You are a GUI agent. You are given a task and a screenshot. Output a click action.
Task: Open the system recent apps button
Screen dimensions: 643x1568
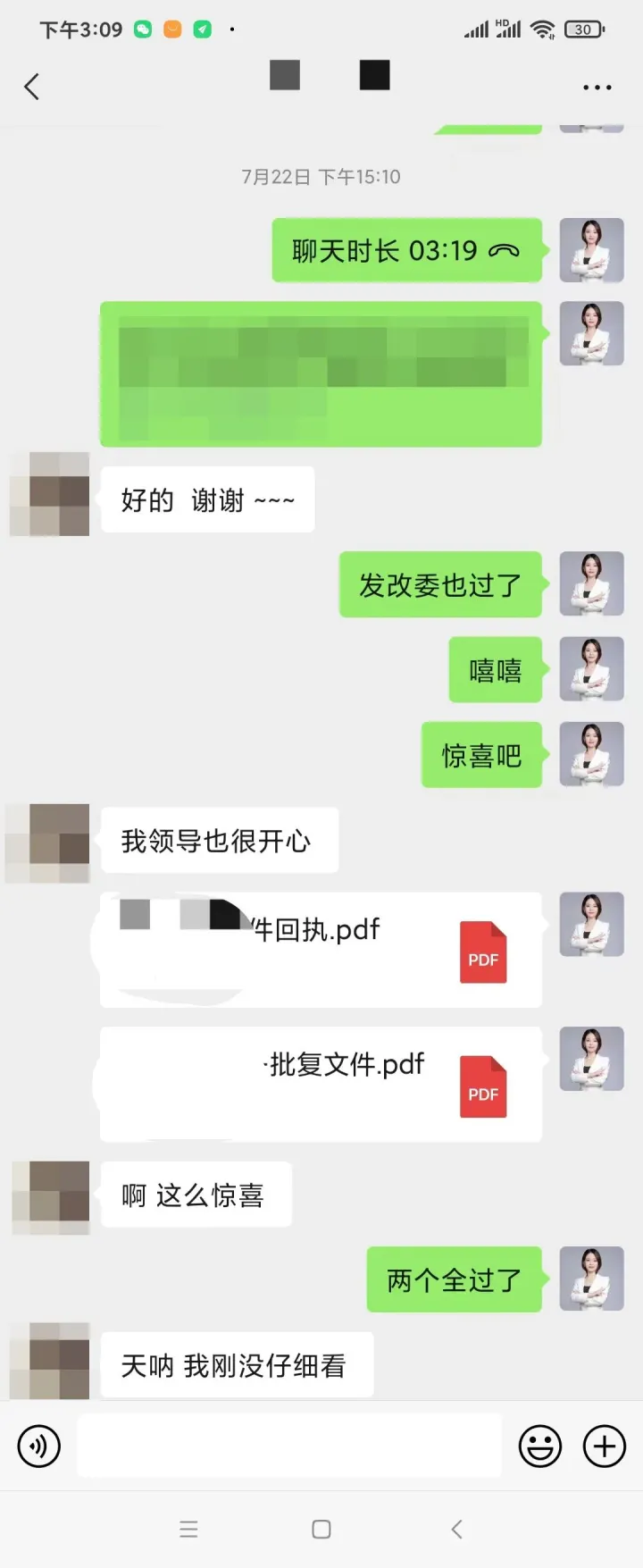[188, 1529]
